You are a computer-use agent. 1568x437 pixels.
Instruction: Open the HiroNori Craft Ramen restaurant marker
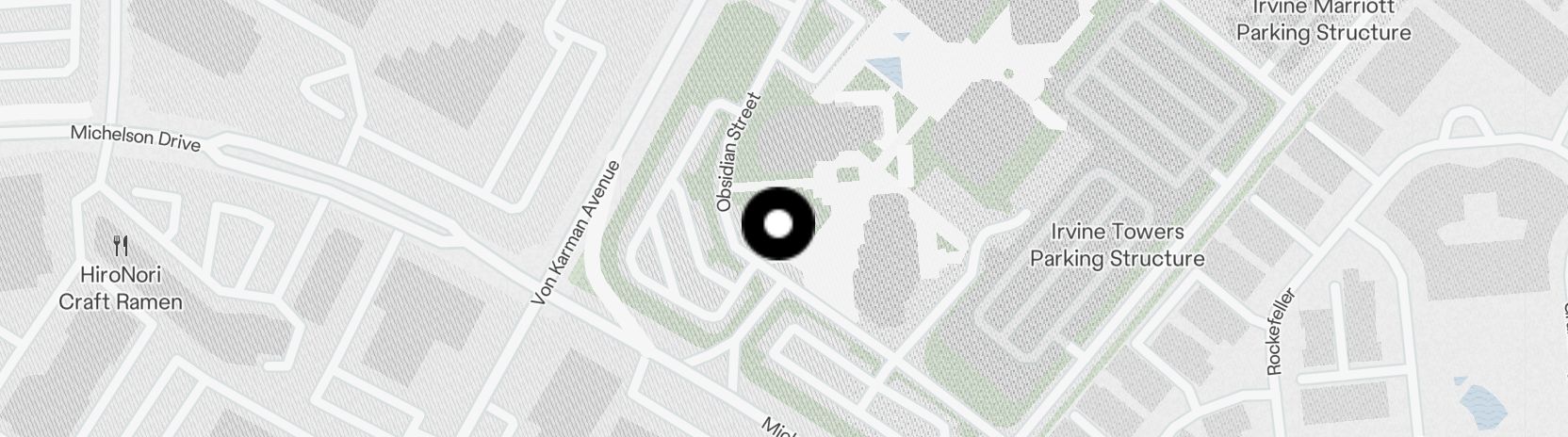click(x=121, y=248)
